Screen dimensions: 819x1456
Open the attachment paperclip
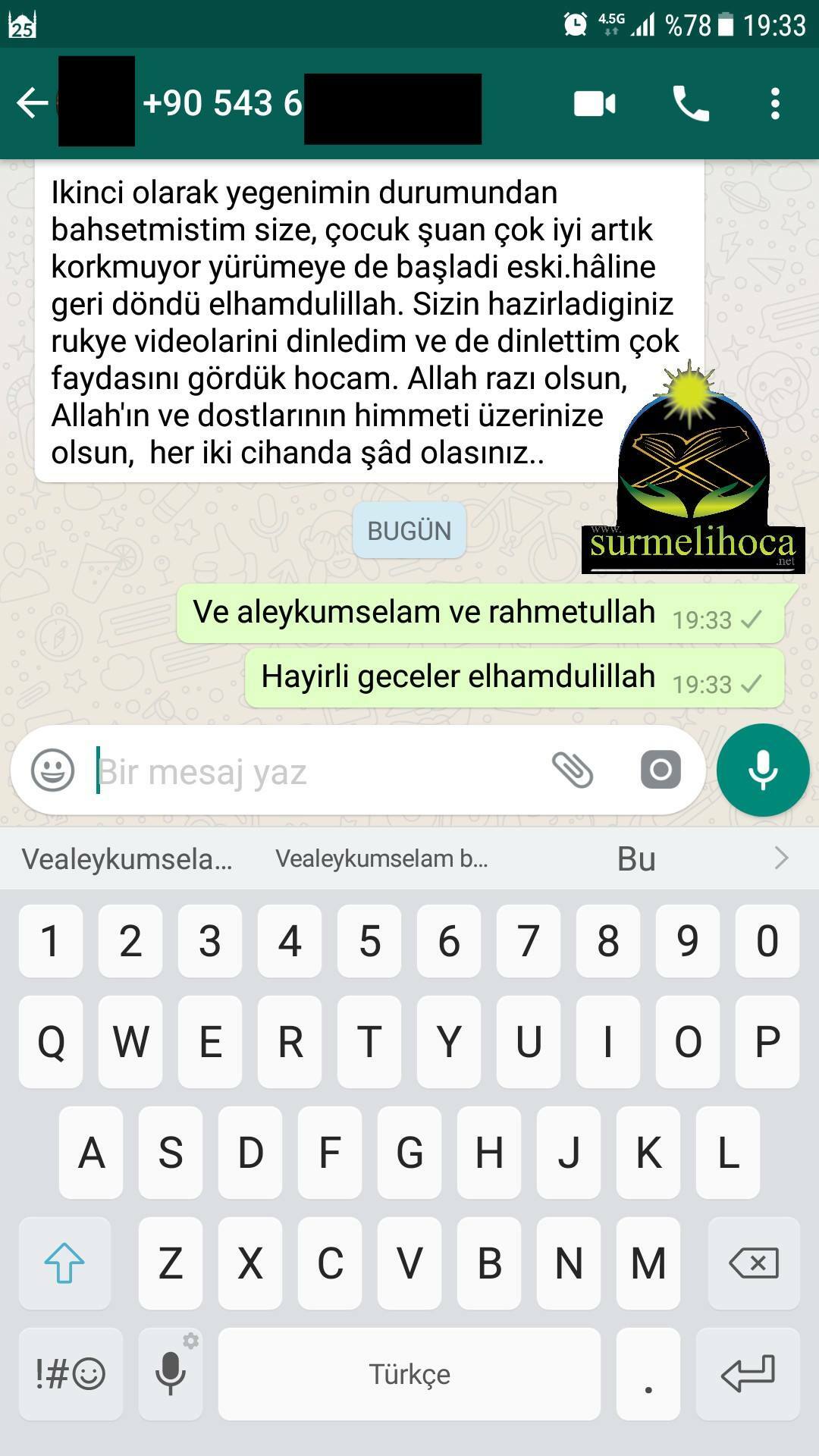tap(573, 770)
